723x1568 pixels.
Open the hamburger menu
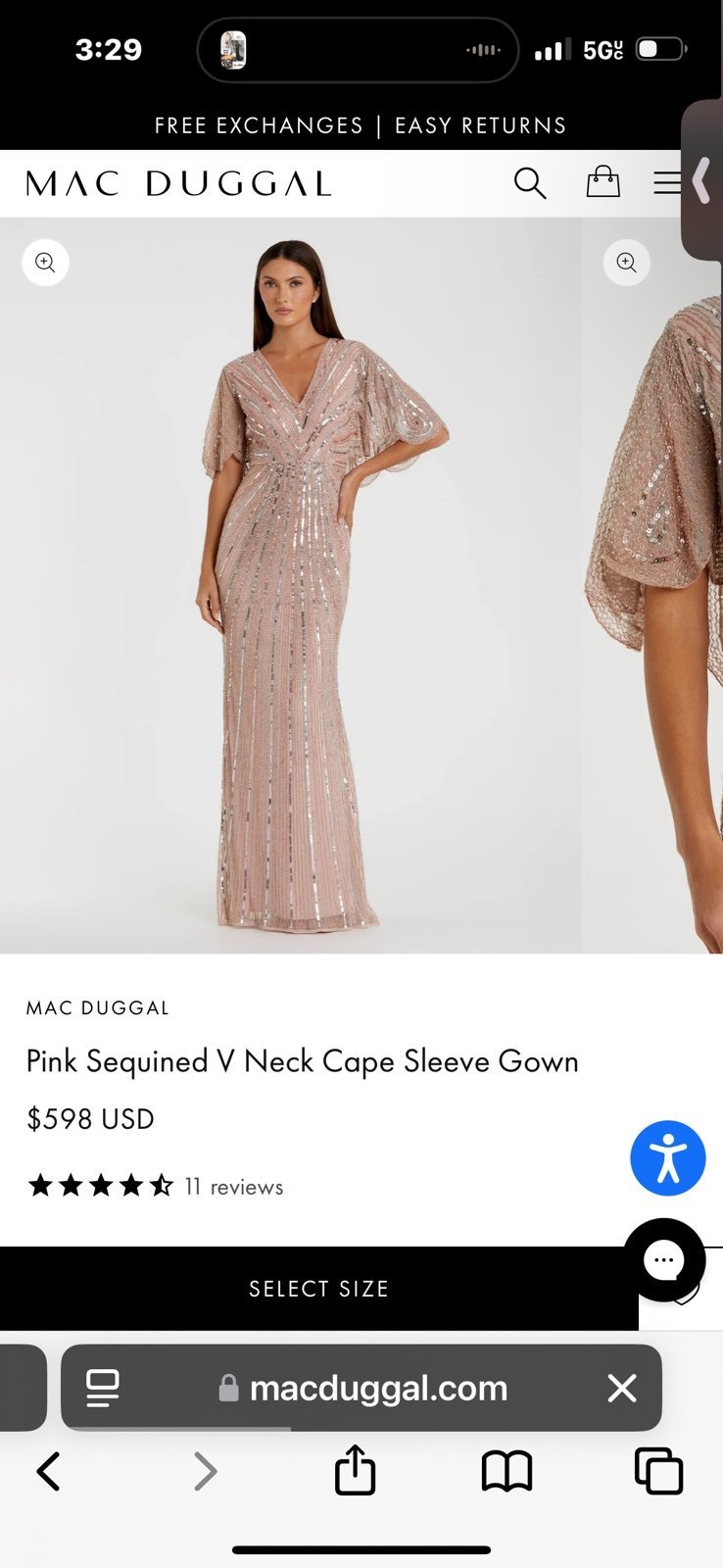coord(668,183)
